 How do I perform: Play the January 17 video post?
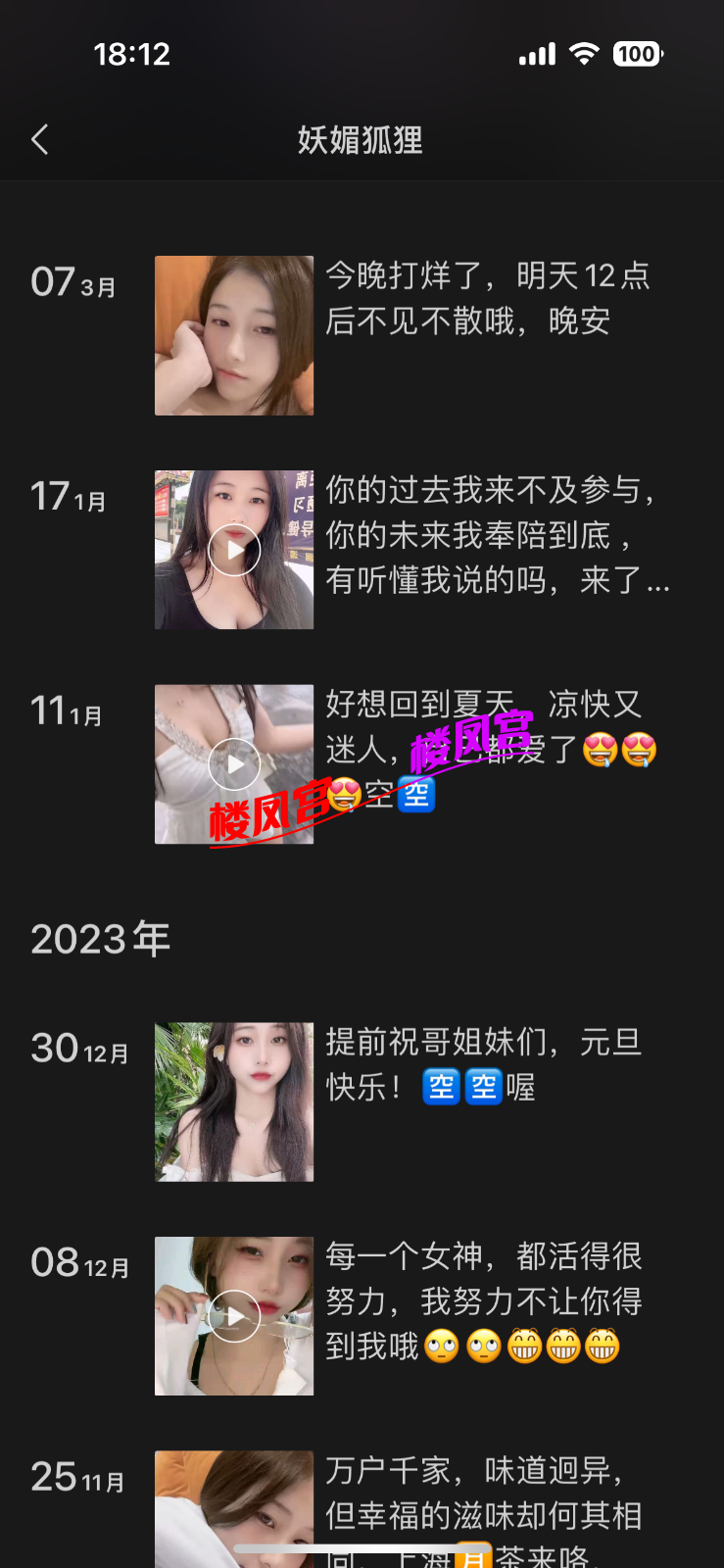(233, 549)
